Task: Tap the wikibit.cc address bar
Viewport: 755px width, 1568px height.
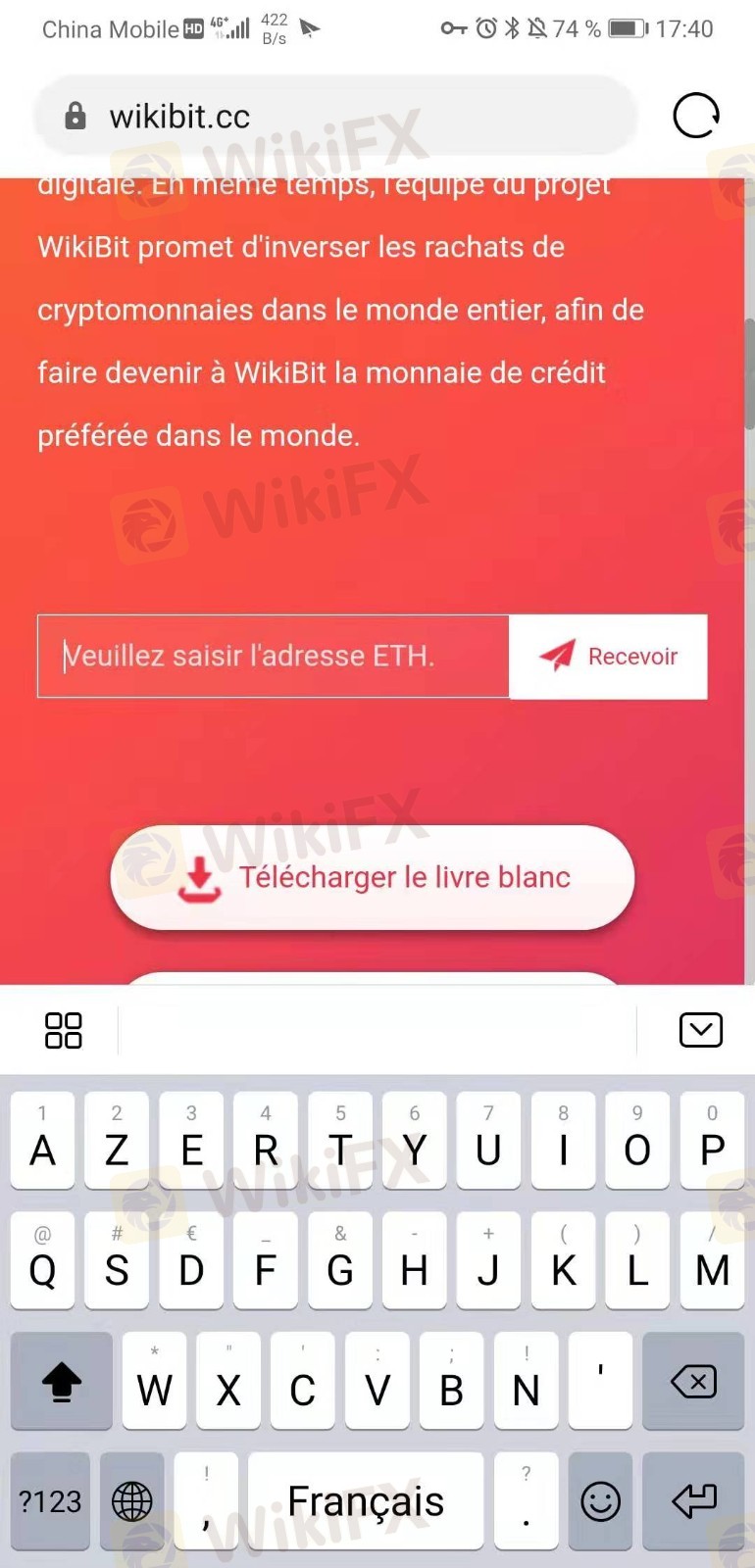Action: click(336, 116)
